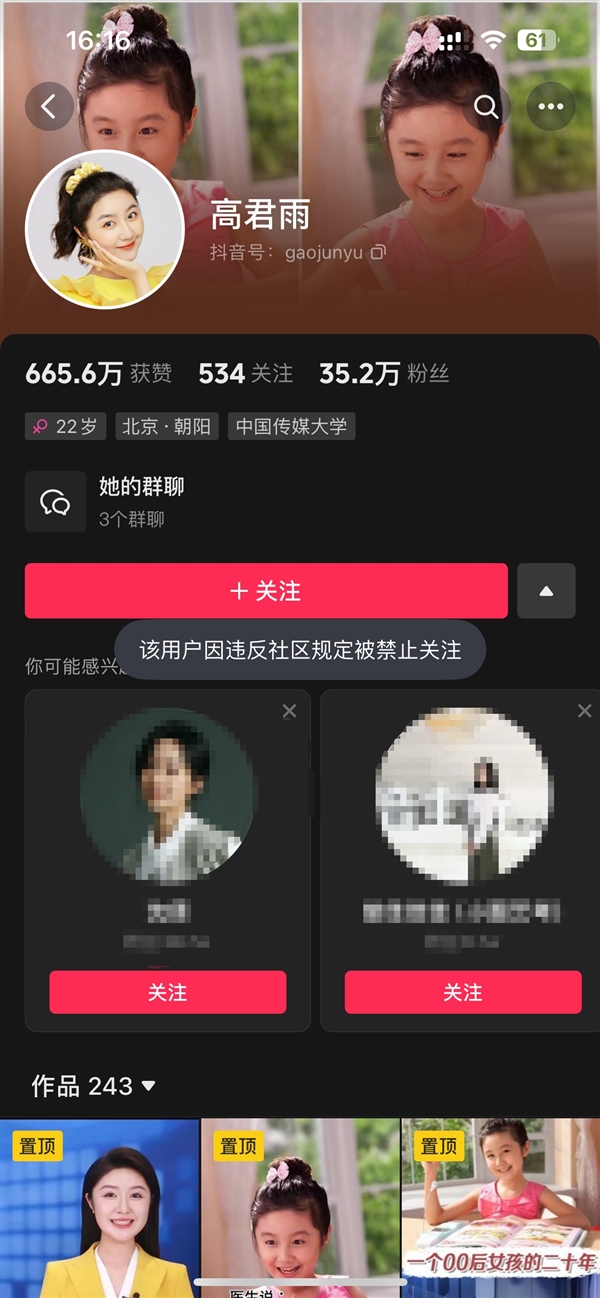Tap the red + 关注 button
Viewport: 600px width, 1298px height.
click(266, 591)
